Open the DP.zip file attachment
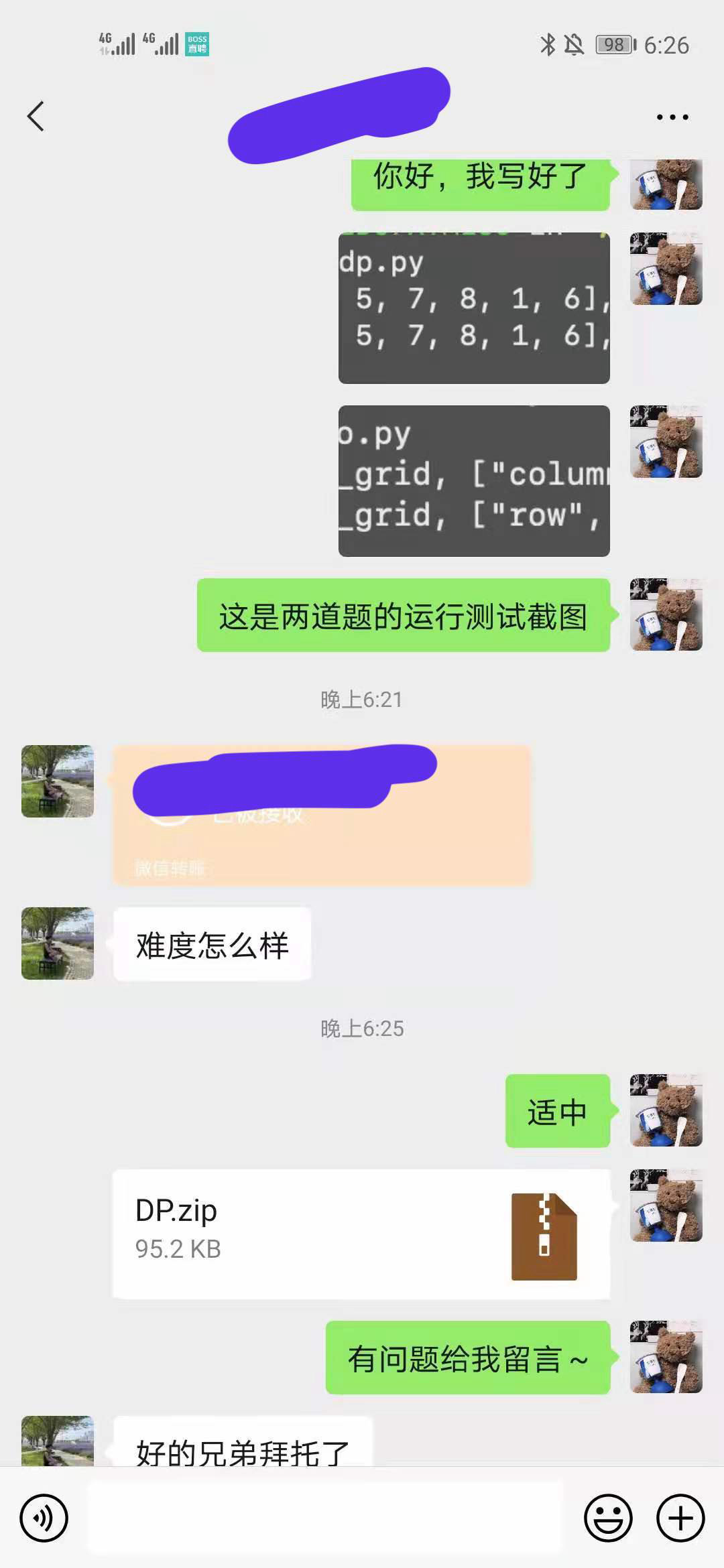The width and height of the screenshot is (724, 1568). click(x=361, y=1234)
